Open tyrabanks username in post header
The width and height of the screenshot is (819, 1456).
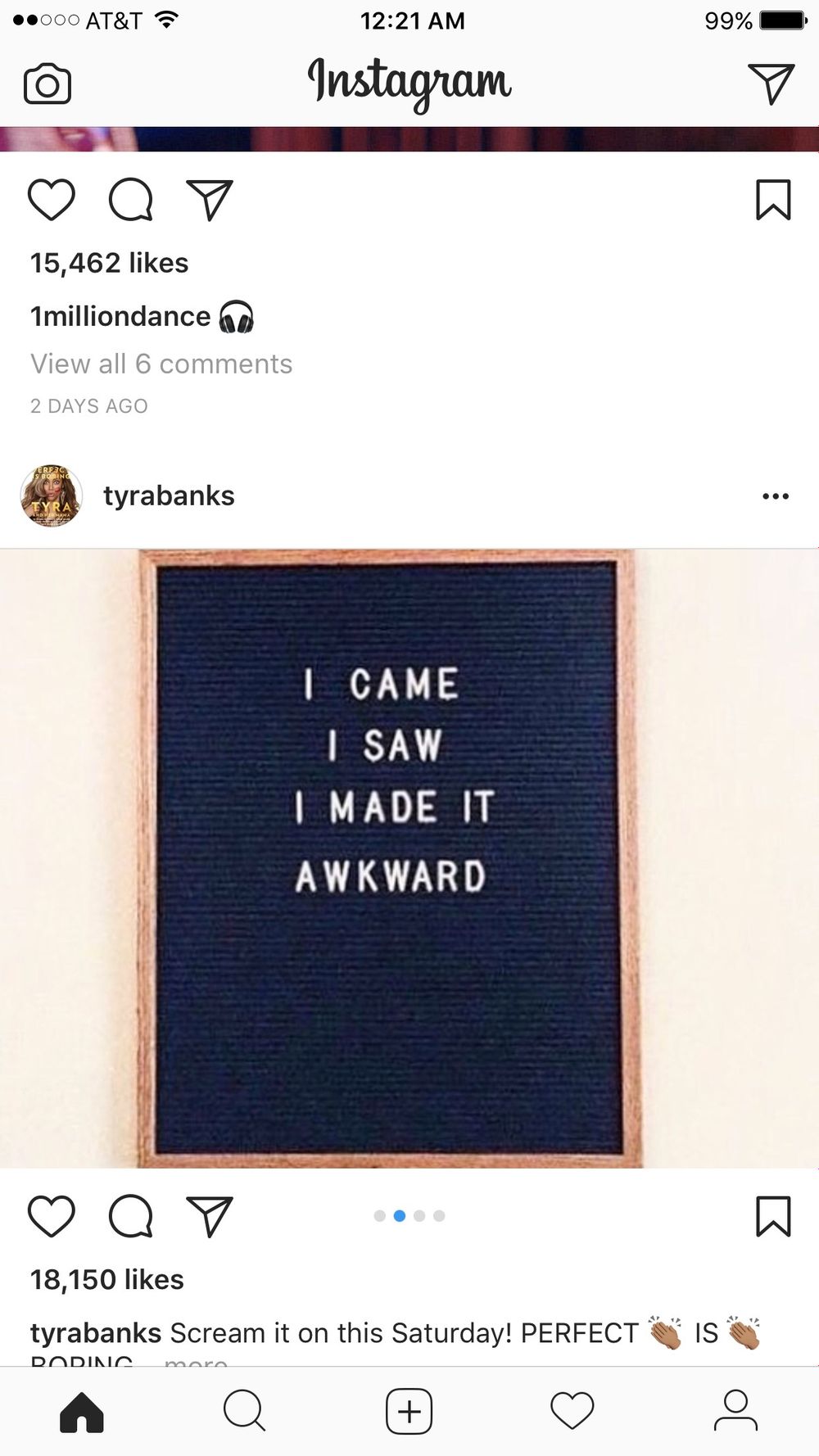click(169, 495)
